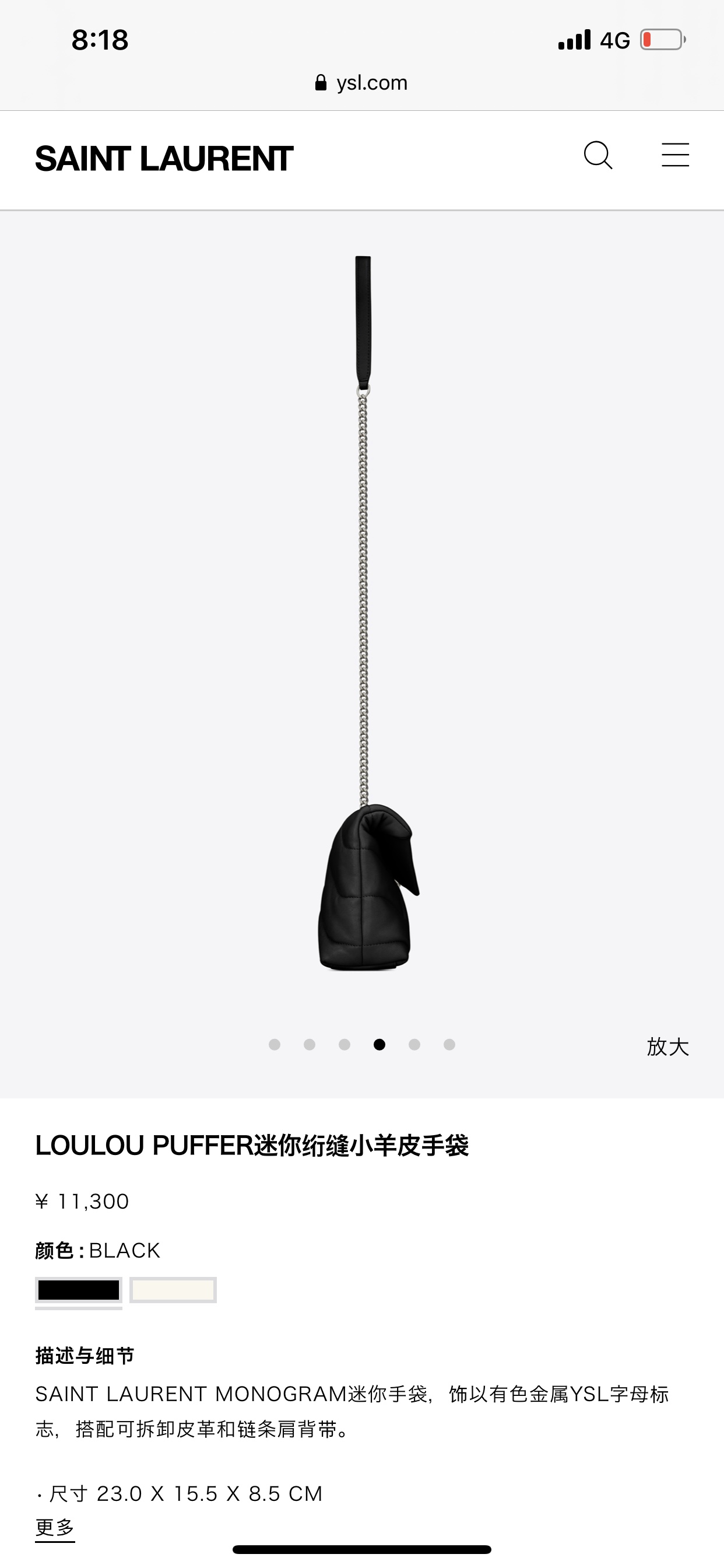Tap 放大 to enlarge the product image
This screenshot has width=724, height=1568.
(x=667, y=1046)
